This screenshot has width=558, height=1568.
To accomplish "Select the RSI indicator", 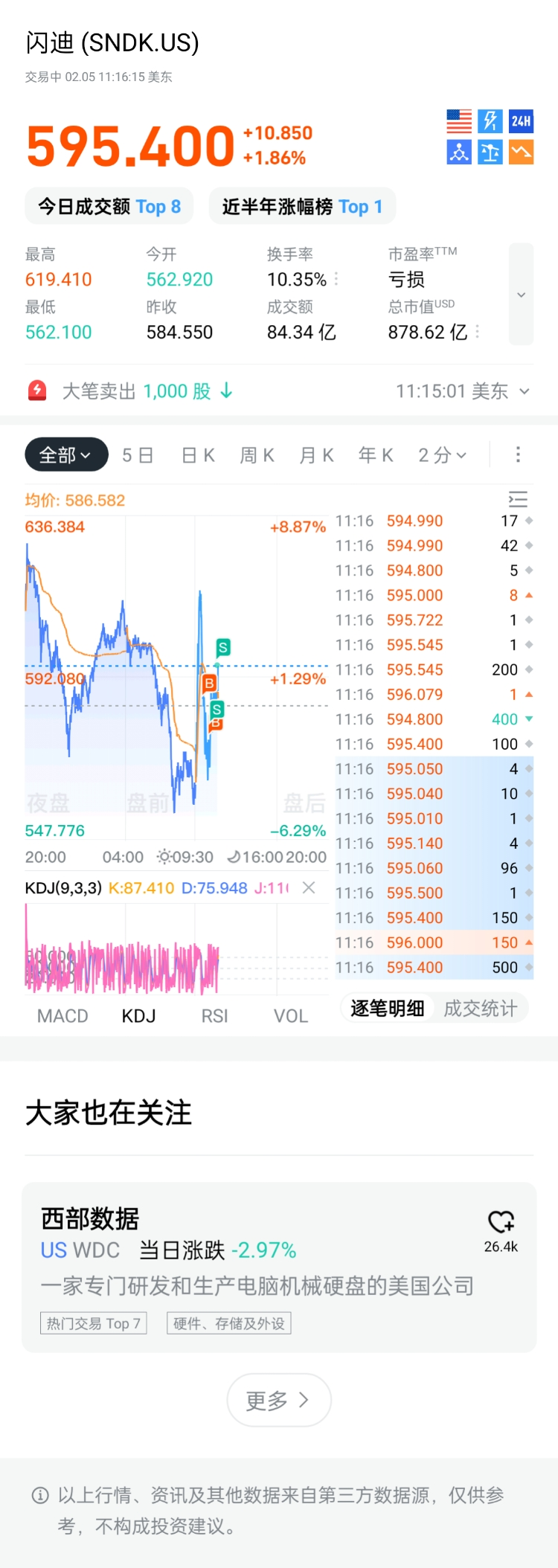I will click(214, 1016).
